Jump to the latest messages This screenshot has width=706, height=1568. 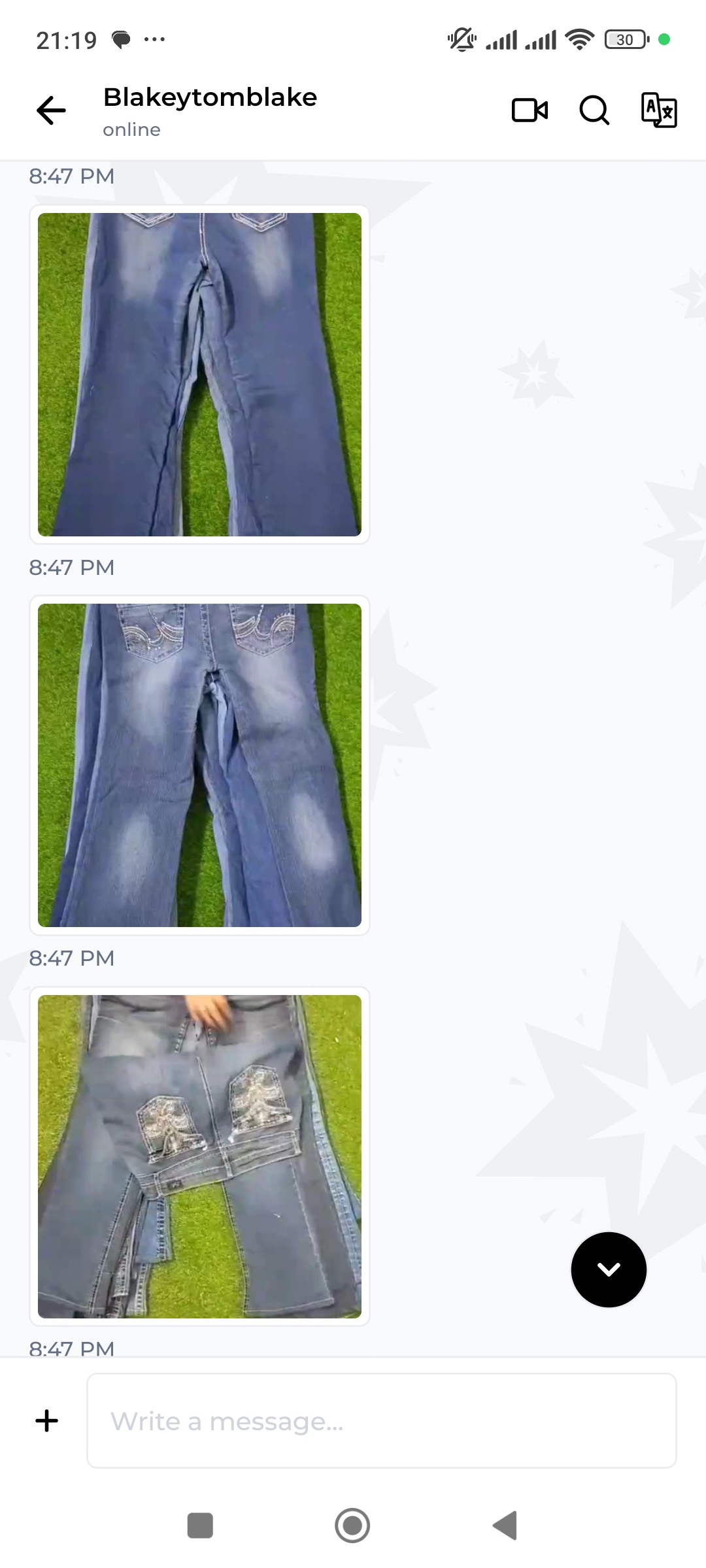[609, 1269]
